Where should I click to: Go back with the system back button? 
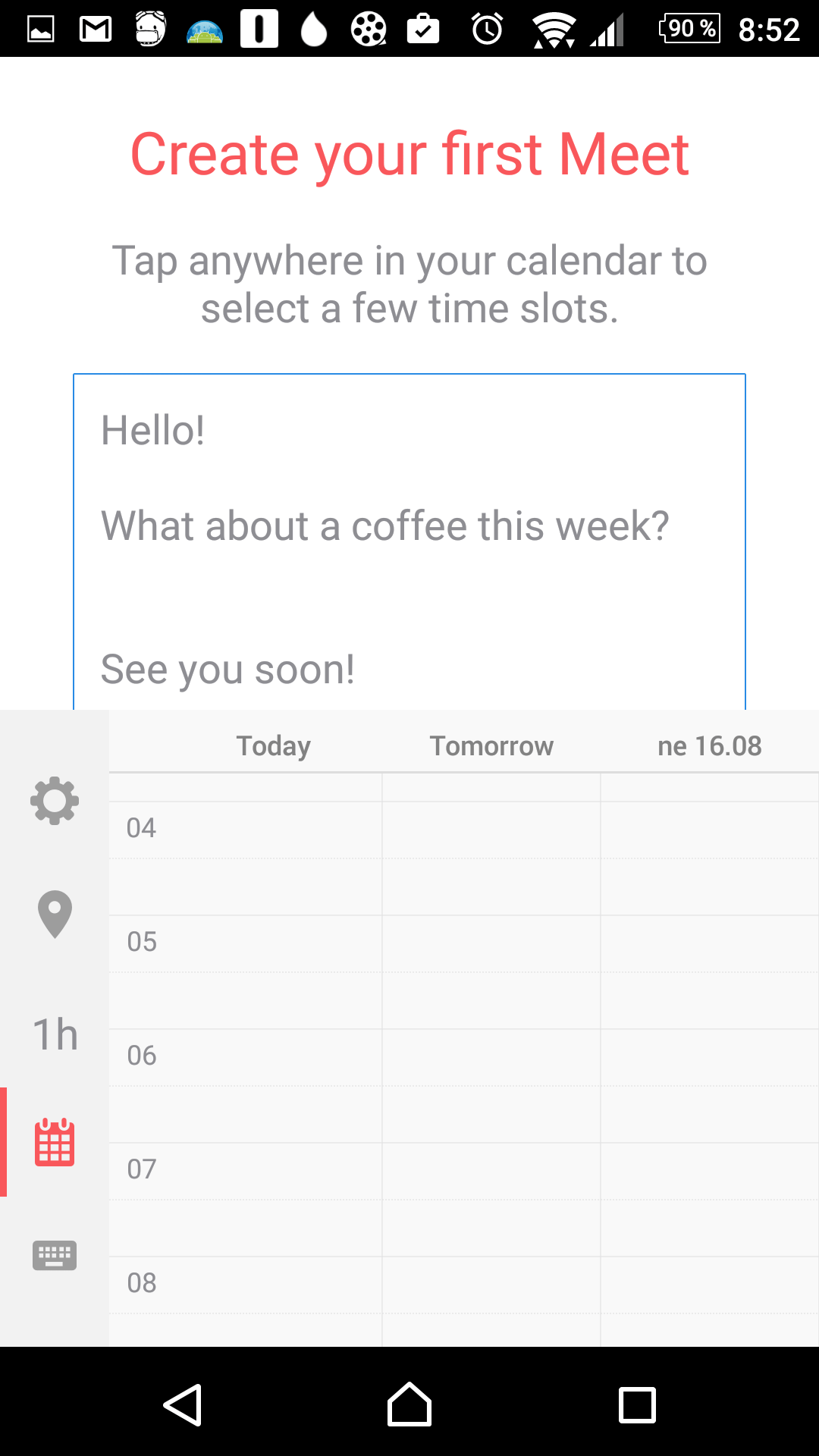coord(182,1404)
